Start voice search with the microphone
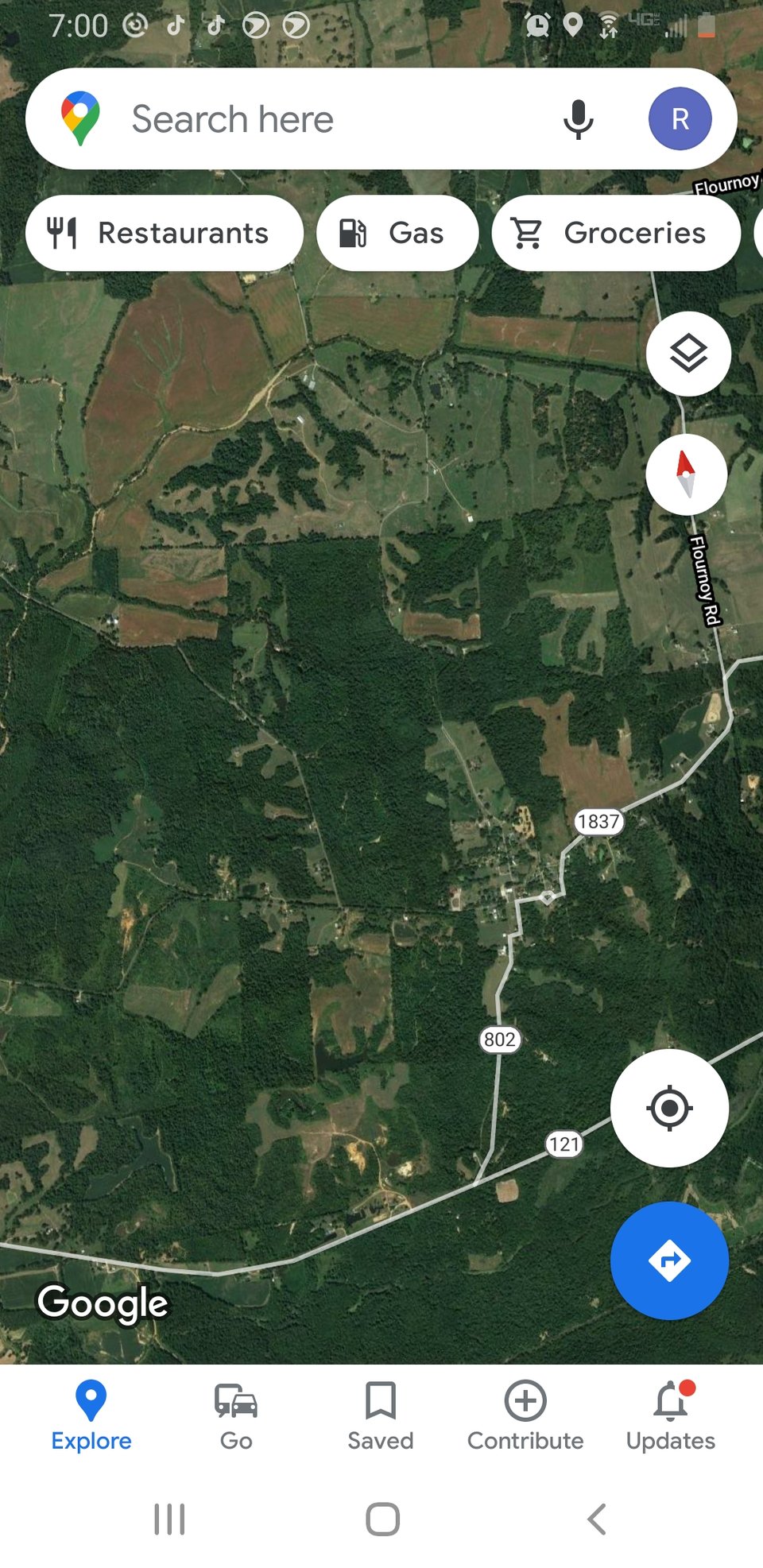Screen dimensions: 763x1568 coord(578,118)
